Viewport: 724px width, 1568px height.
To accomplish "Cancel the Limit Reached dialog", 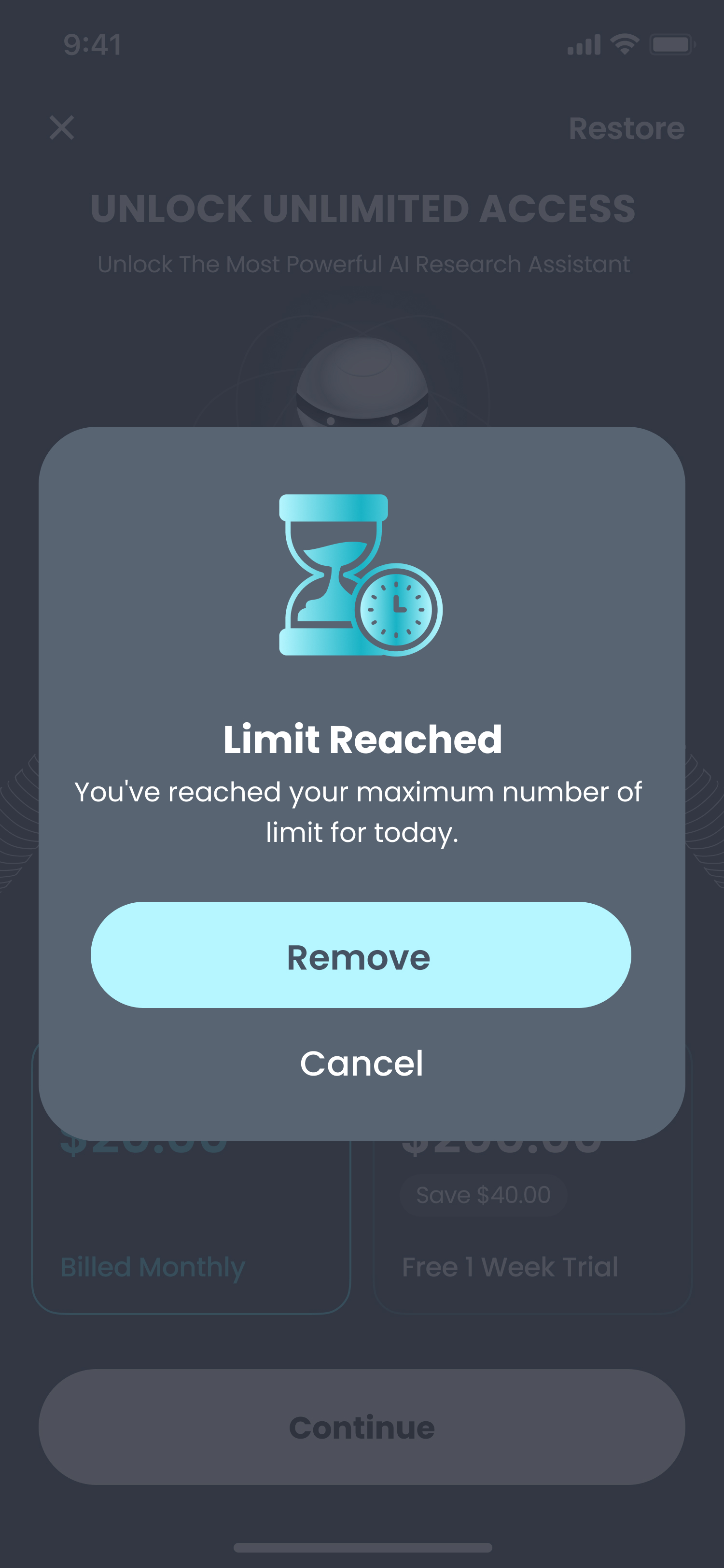I will pyautogui.click(x=362, y=1064).
